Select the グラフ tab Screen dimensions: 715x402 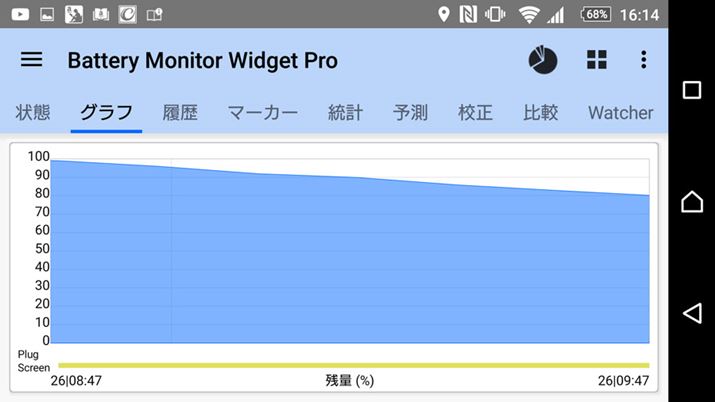106,112
